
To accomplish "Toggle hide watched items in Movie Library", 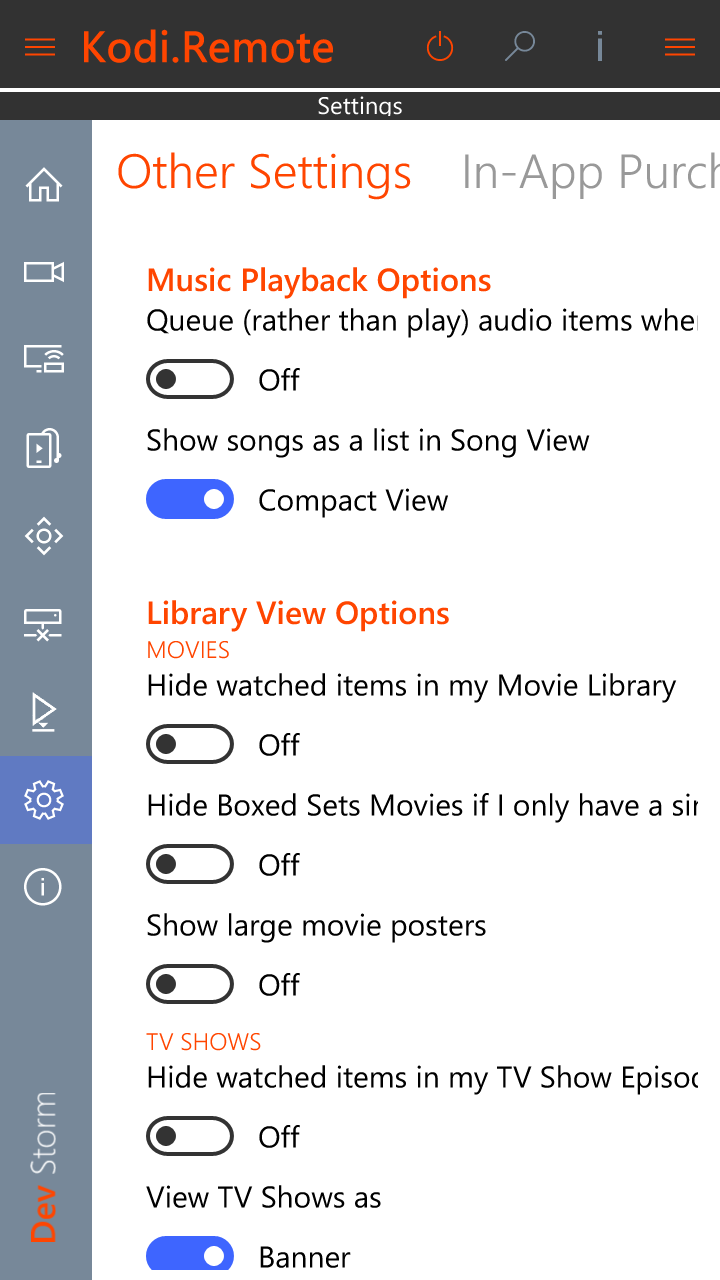I will click(x=190, y=745).
